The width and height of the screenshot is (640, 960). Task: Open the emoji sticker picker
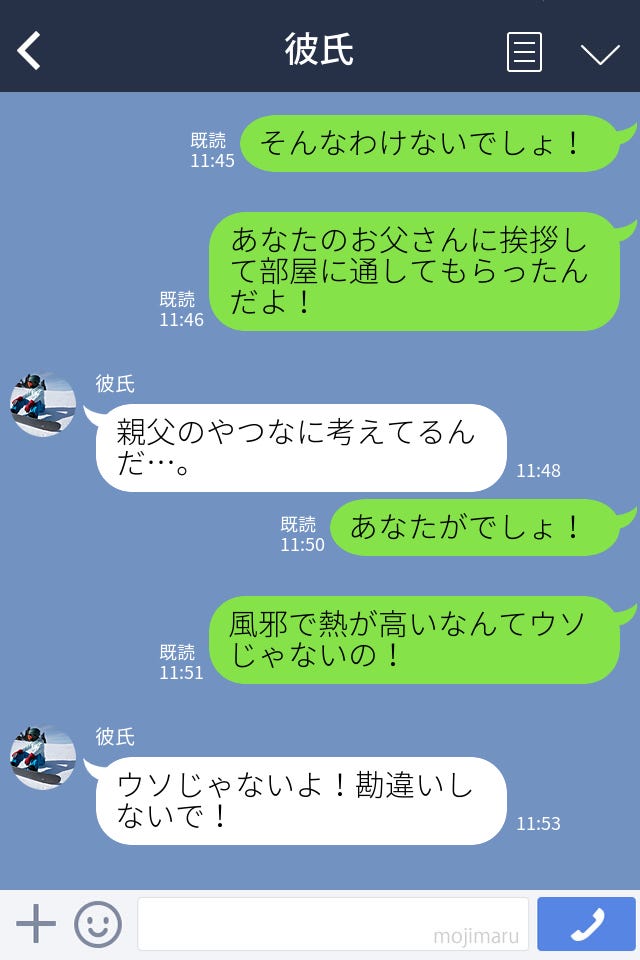(x=98, y=924)
